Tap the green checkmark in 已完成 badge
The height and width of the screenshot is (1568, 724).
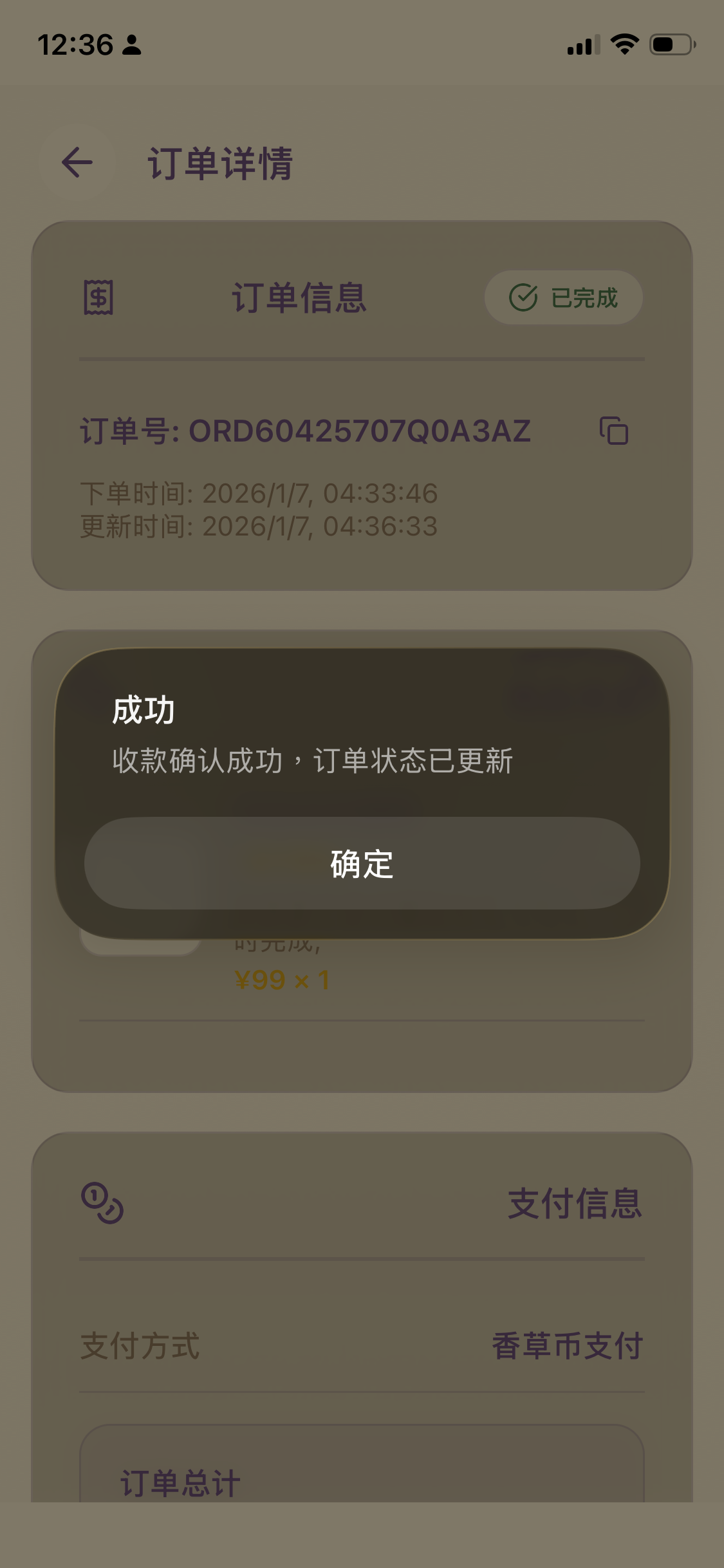(x=524, y=297)
